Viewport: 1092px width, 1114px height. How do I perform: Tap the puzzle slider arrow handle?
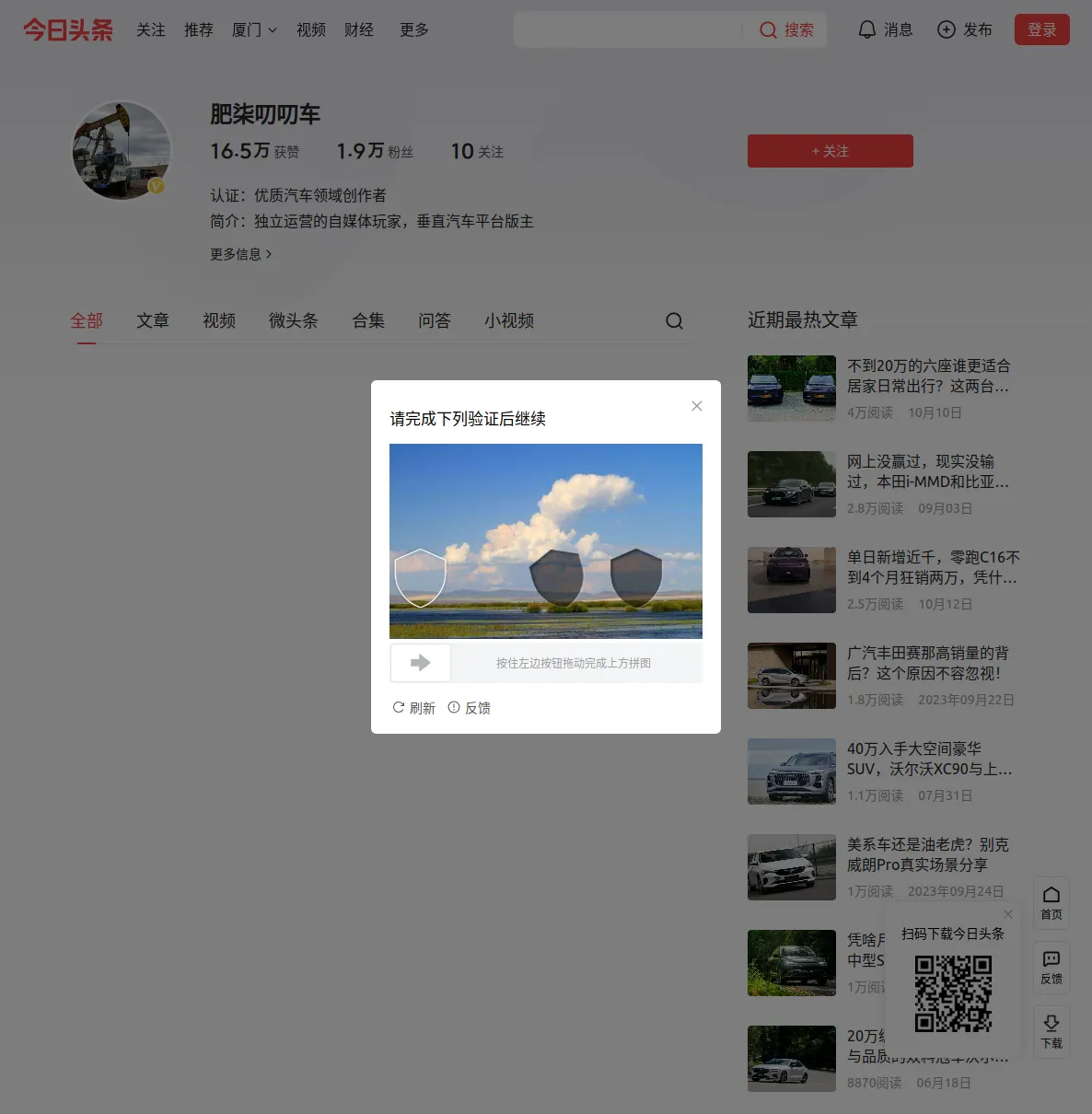tap(421, 663)
